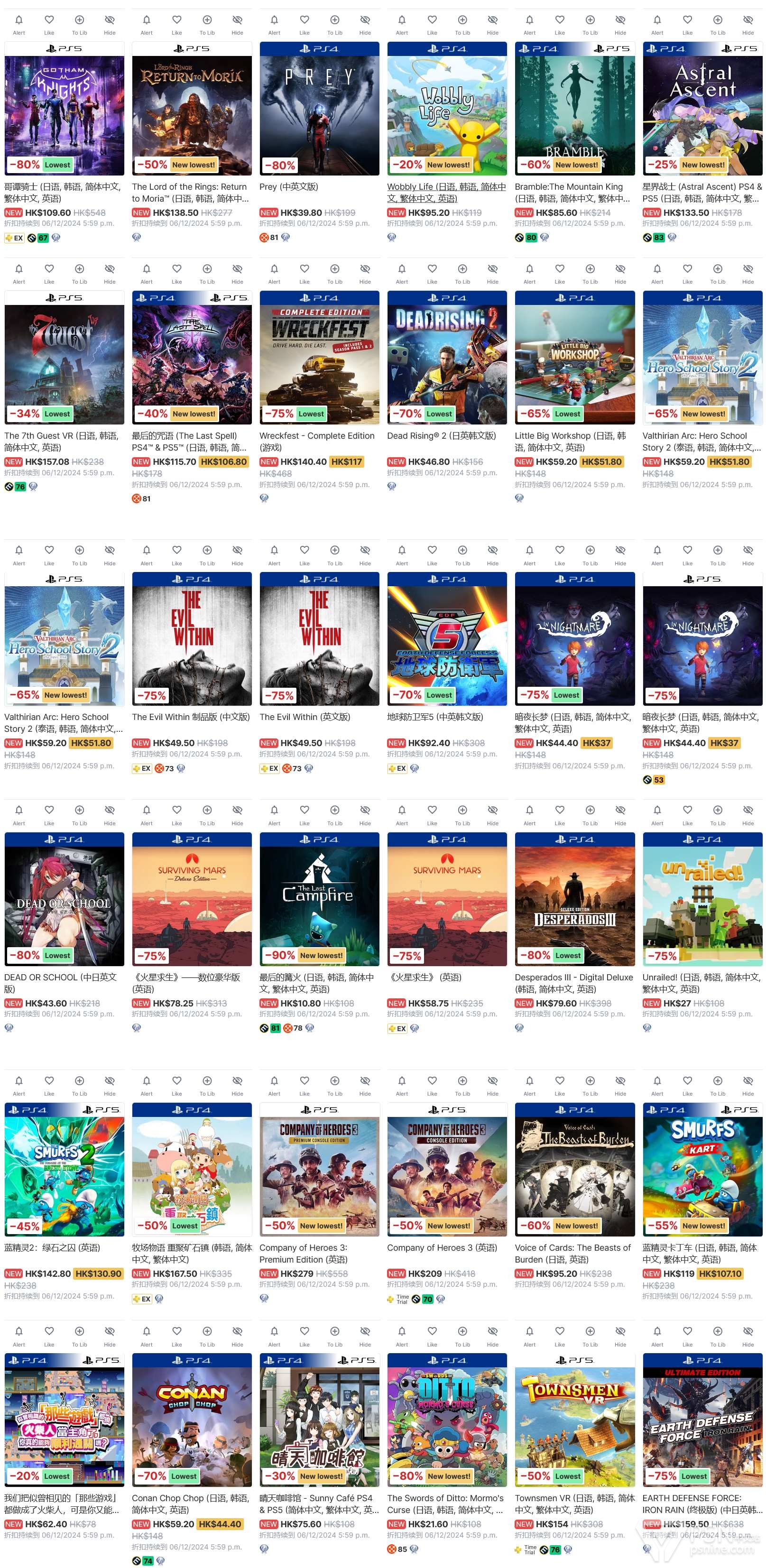Like the Wobbly Life game
766x1568 pixels.
tap(432, 24)
